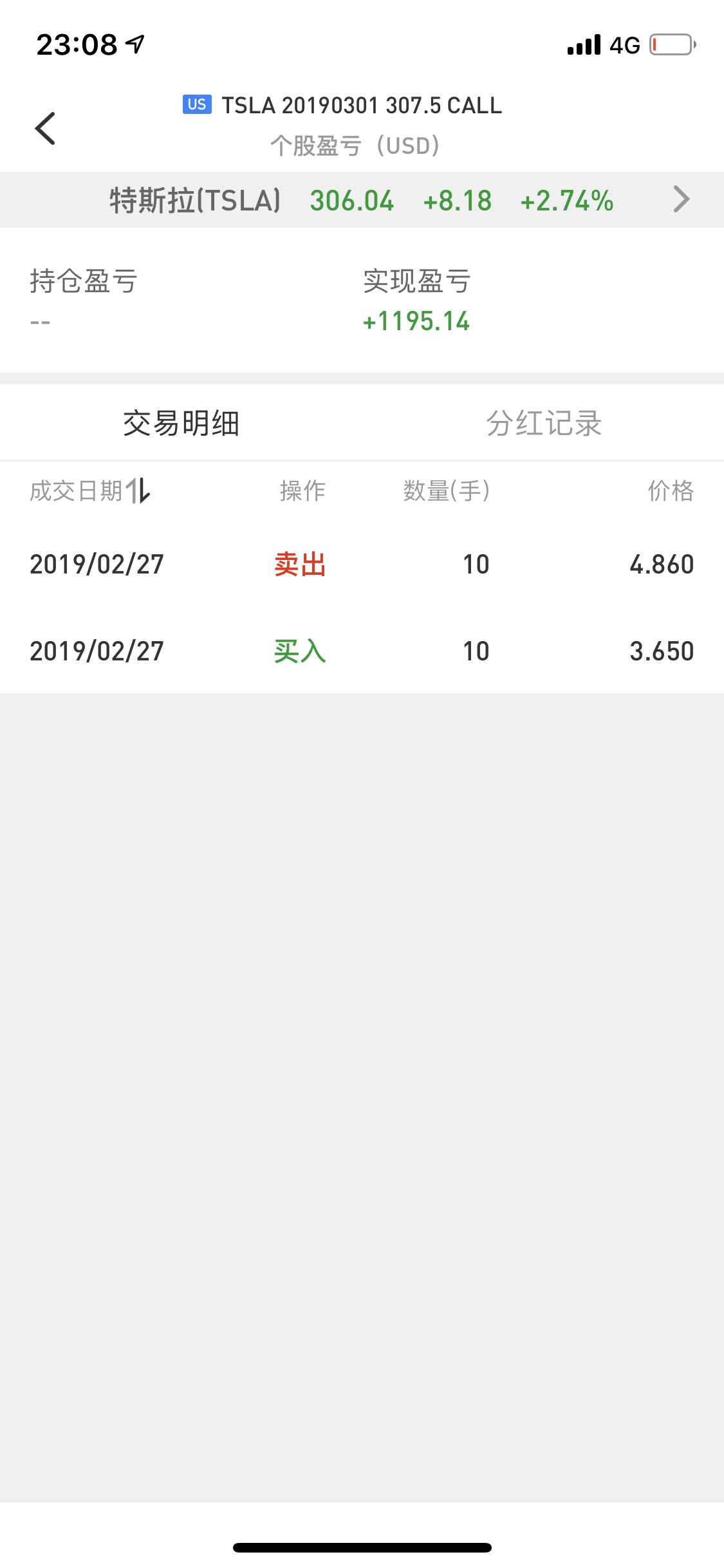Screen dimensions: 724x1568
Task: Sort transactions by 成交日期
Action: click(90, 491)
